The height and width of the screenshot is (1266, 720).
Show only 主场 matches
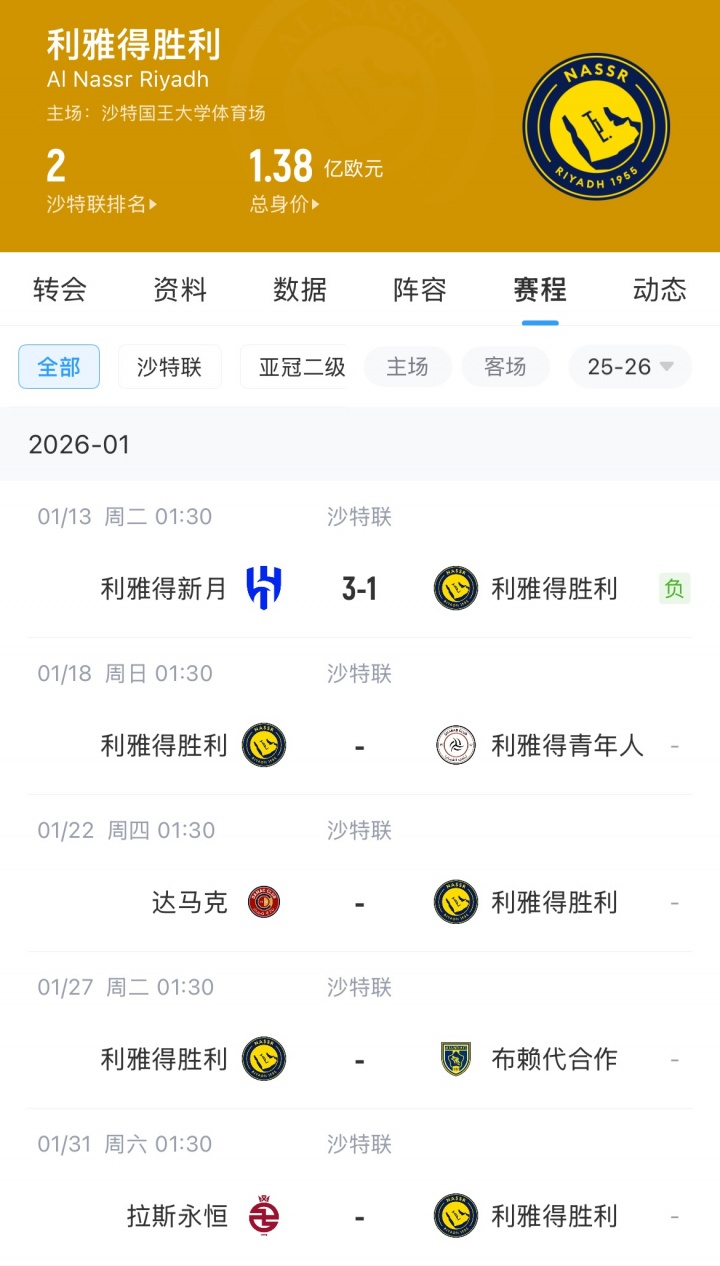(x=407, y=367)
